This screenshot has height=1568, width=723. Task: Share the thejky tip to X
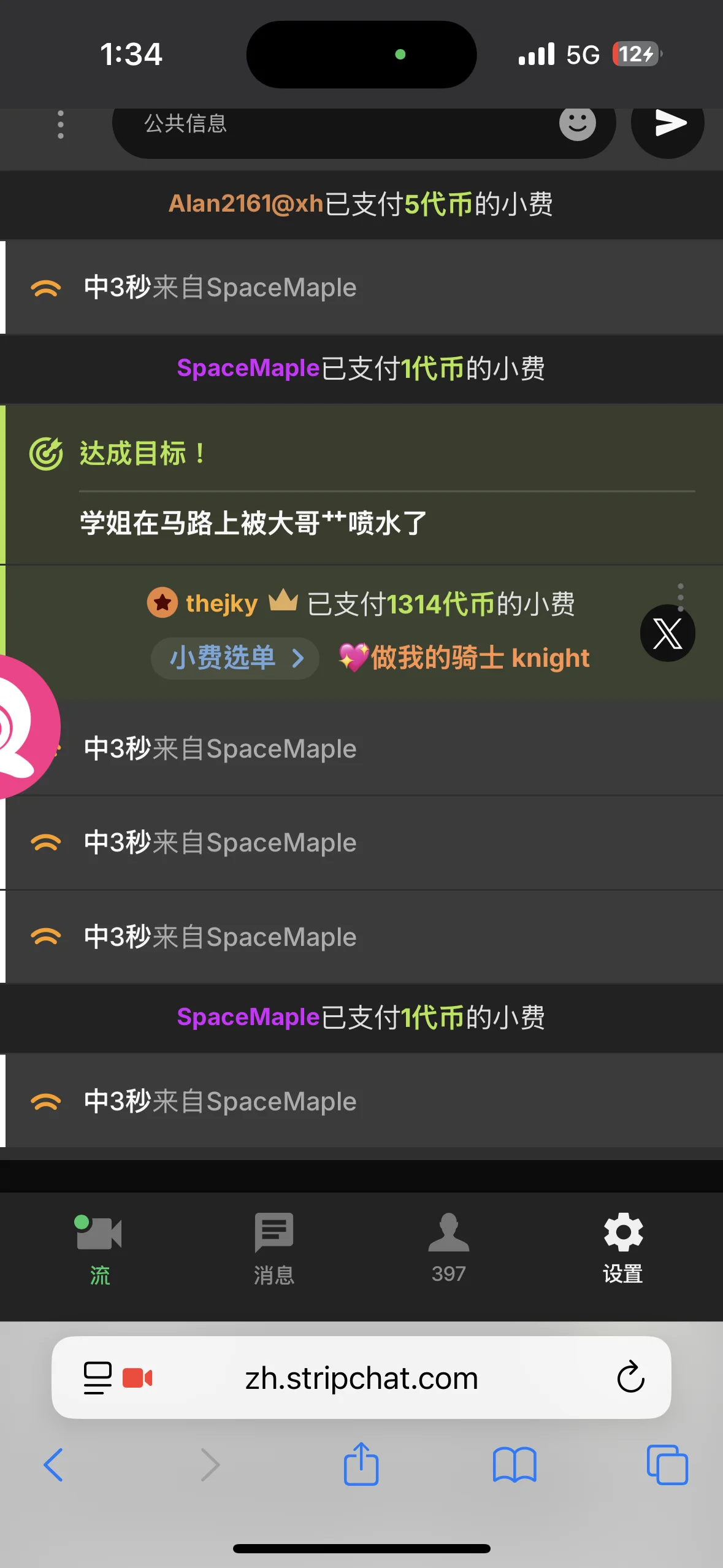[667, 633]
